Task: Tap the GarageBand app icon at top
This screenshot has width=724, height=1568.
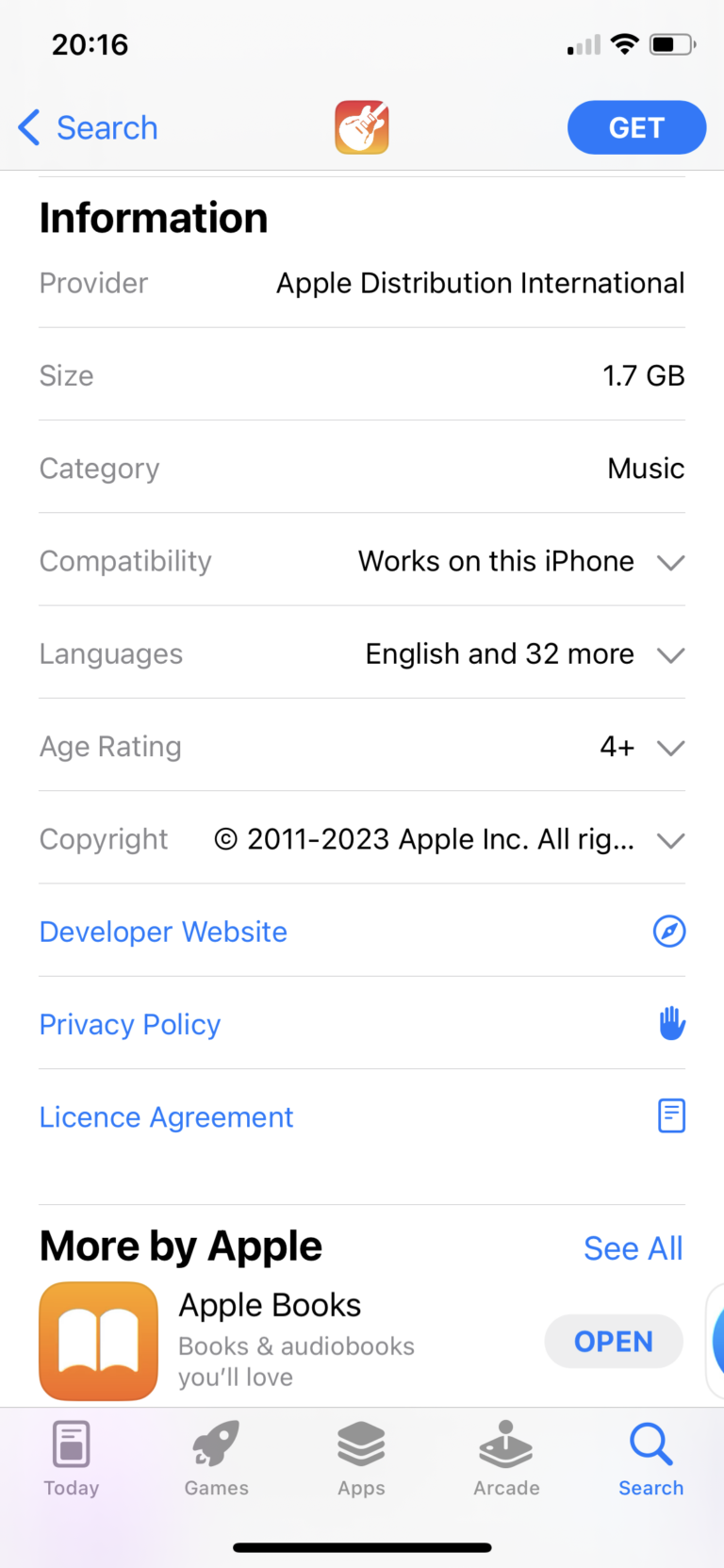Action: (362, 127)
